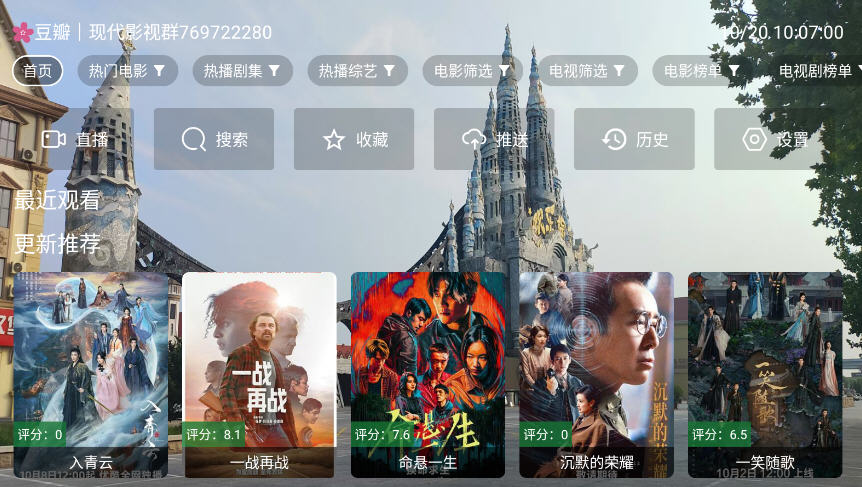Open 收藏 favorites

click(x=354, y=139)
